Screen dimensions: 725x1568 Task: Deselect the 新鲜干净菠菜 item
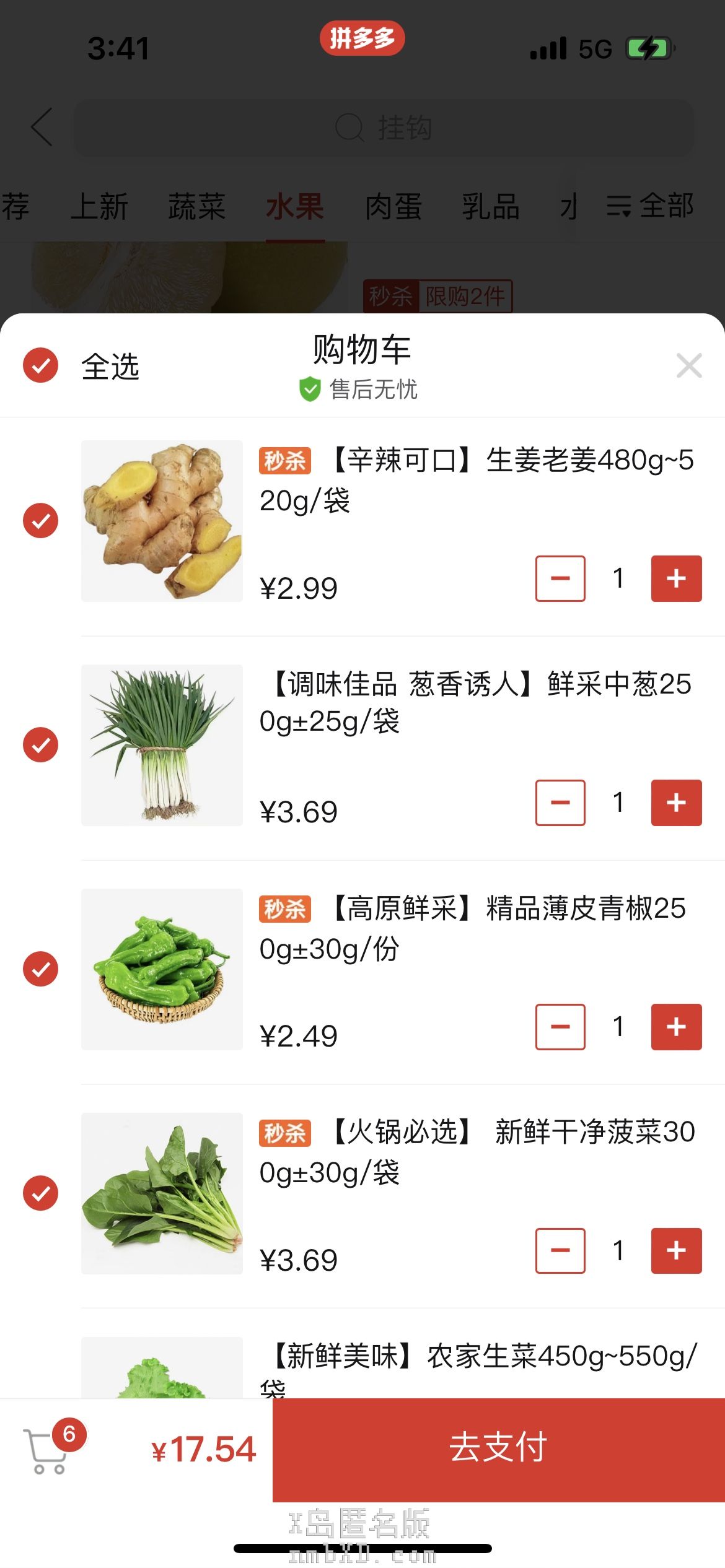point(41,1193)
